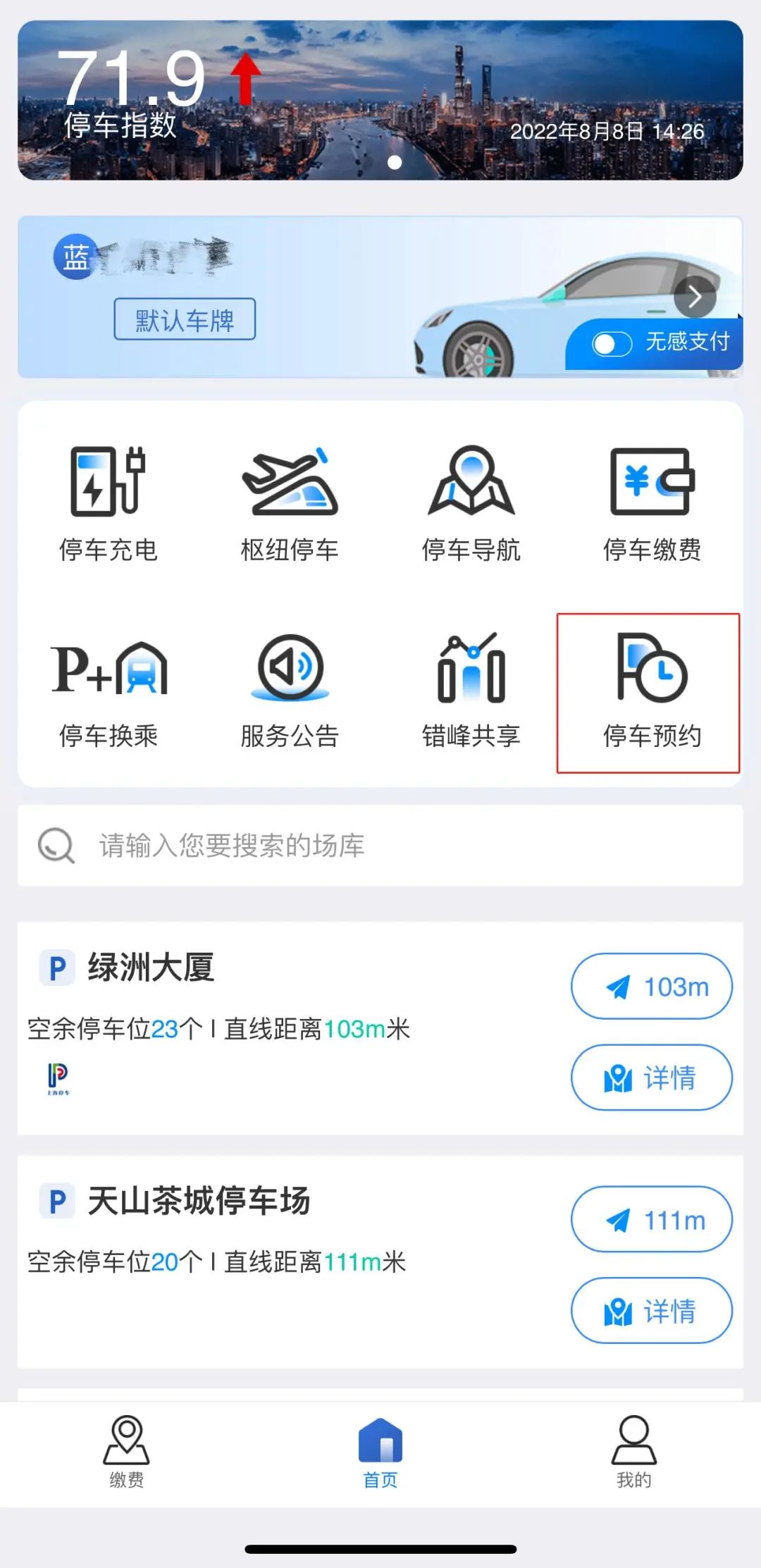Tap the 请输入您要搜索的场库 search field

point(380,845)
